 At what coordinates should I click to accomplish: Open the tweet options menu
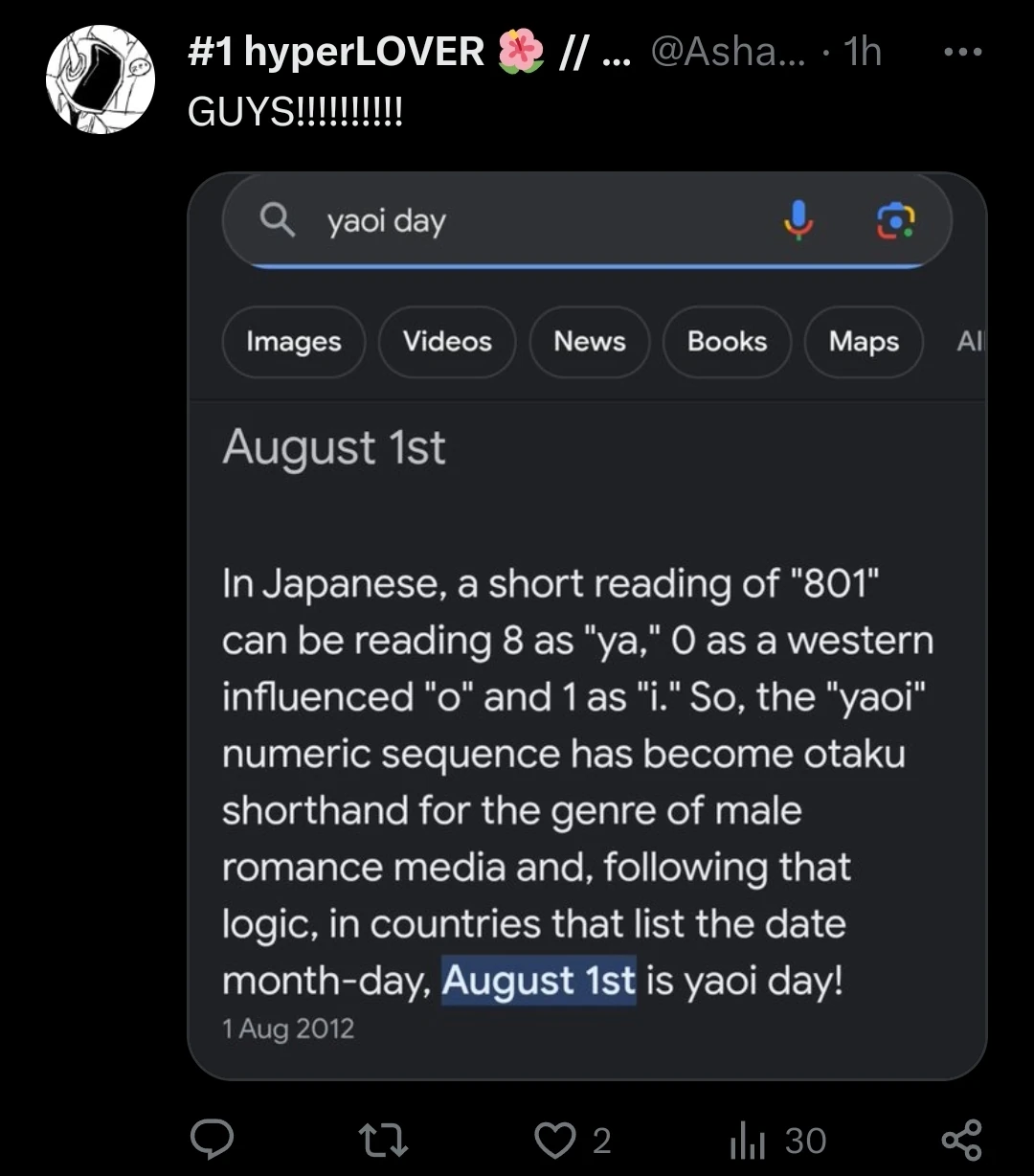[962, 53]
